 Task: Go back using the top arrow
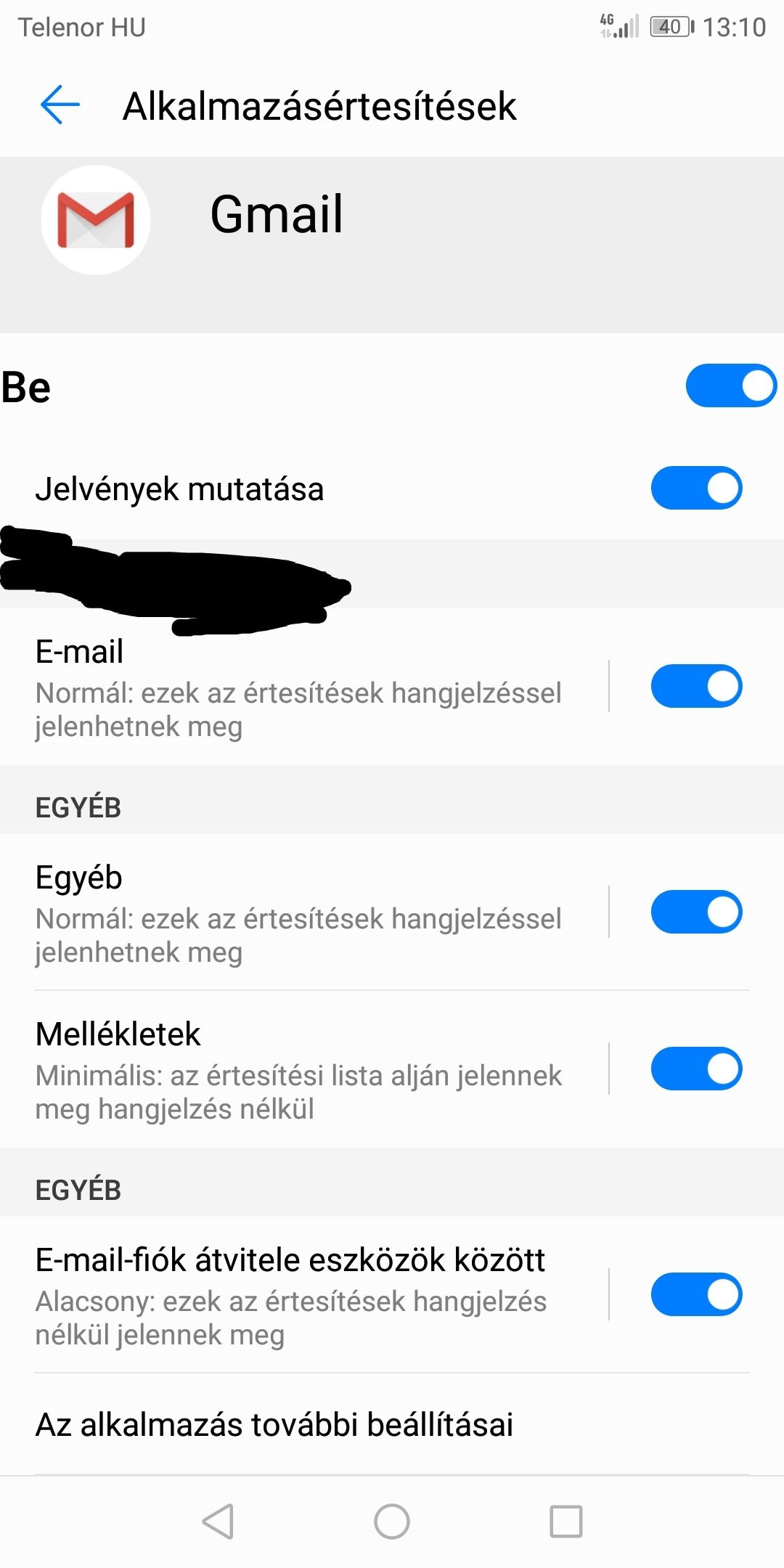60,105
